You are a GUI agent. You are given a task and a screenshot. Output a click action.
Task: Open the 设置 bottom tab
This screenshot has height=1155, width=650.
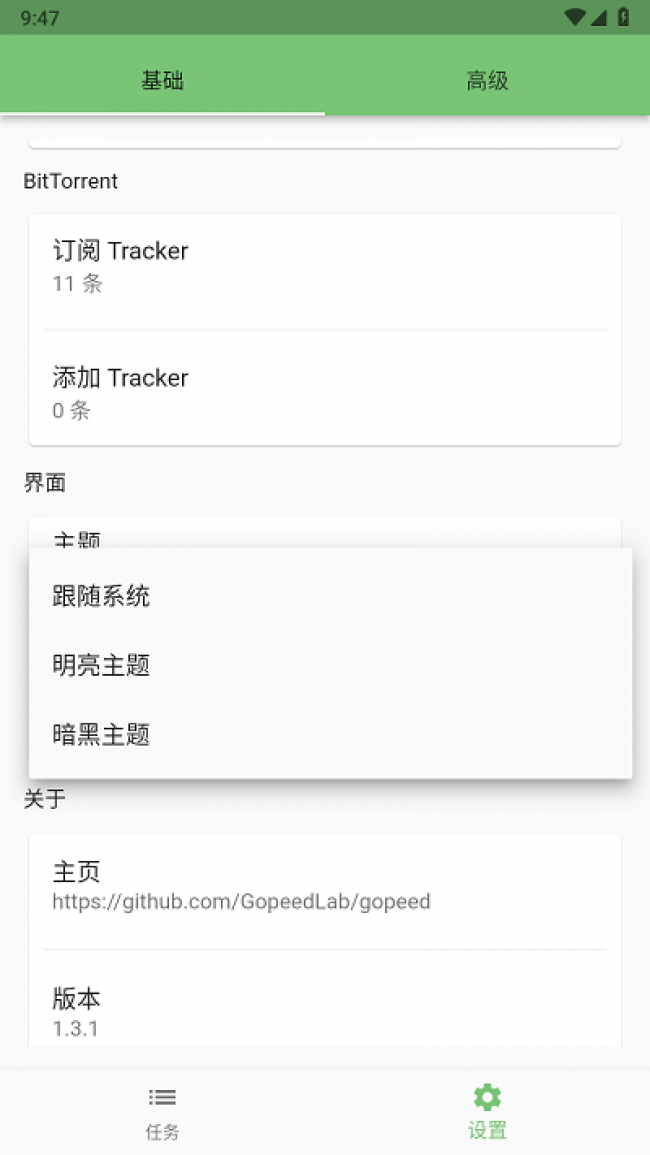coord(487,1112)
